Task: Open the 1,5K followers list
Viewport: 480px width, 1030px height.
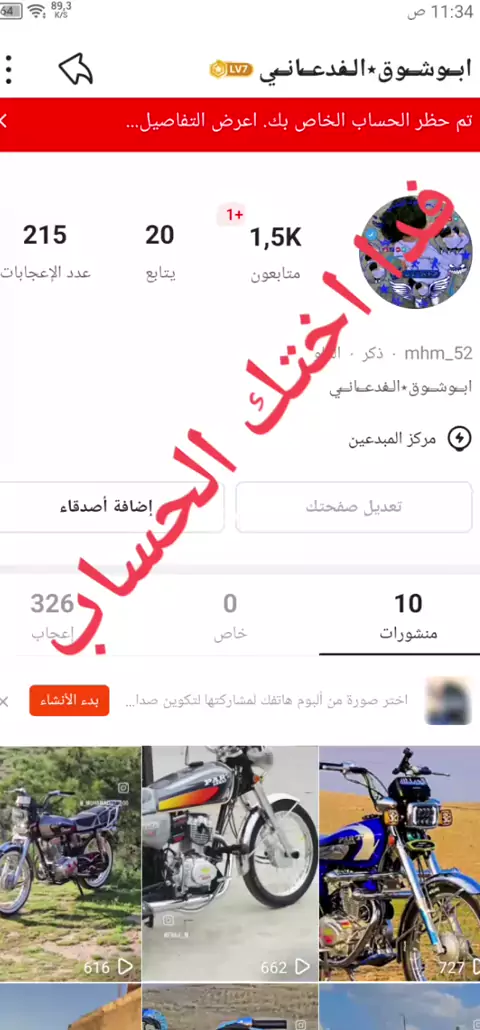Action: click(276, 254)
